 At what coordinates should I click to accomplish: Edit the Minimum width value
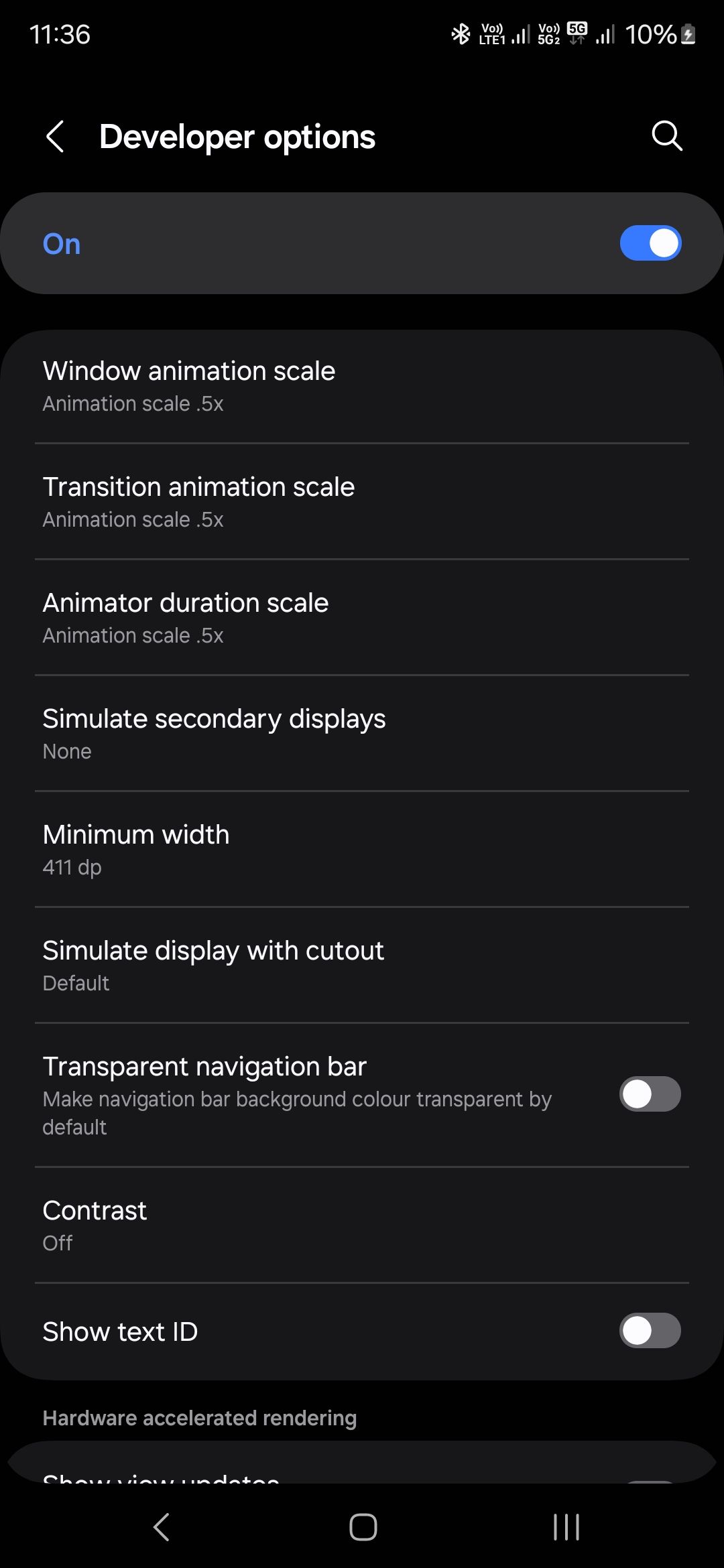(x=362, y=850)
